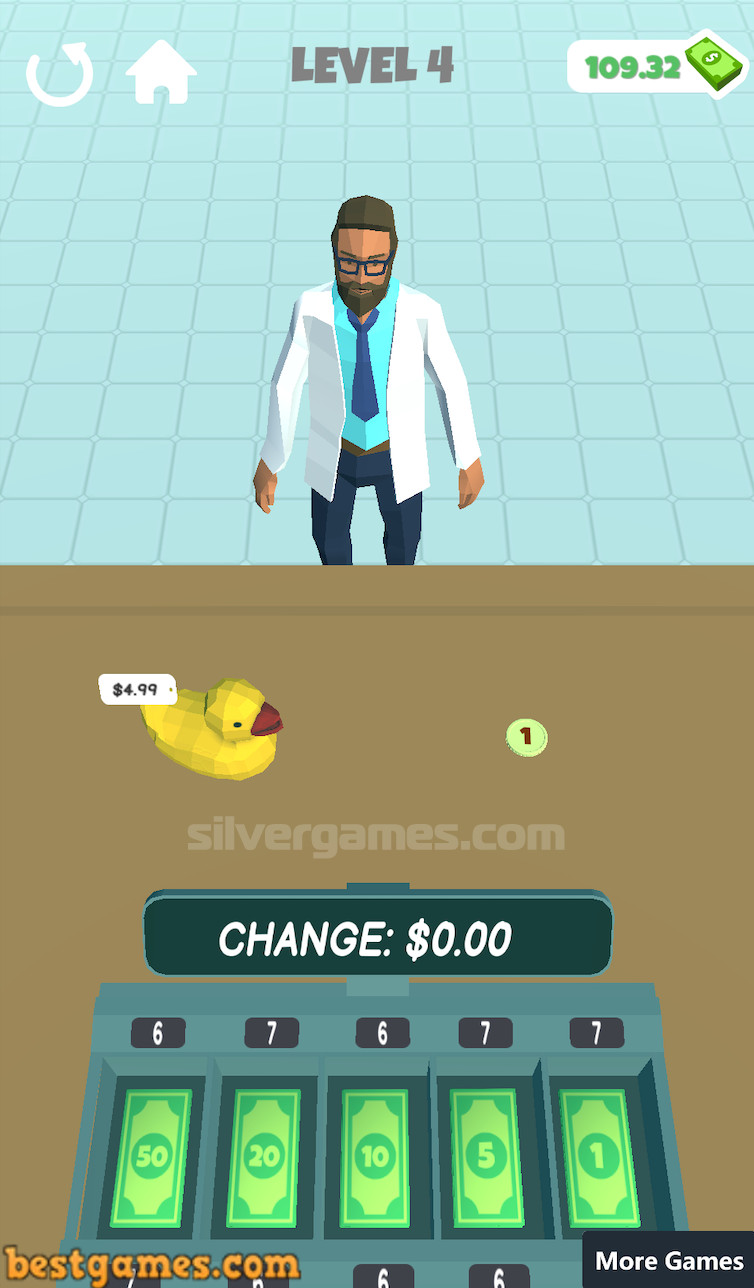Viewport: 754px width, 1288px height.
Task: Restart the current level
Action: click(x=60, y=72)
